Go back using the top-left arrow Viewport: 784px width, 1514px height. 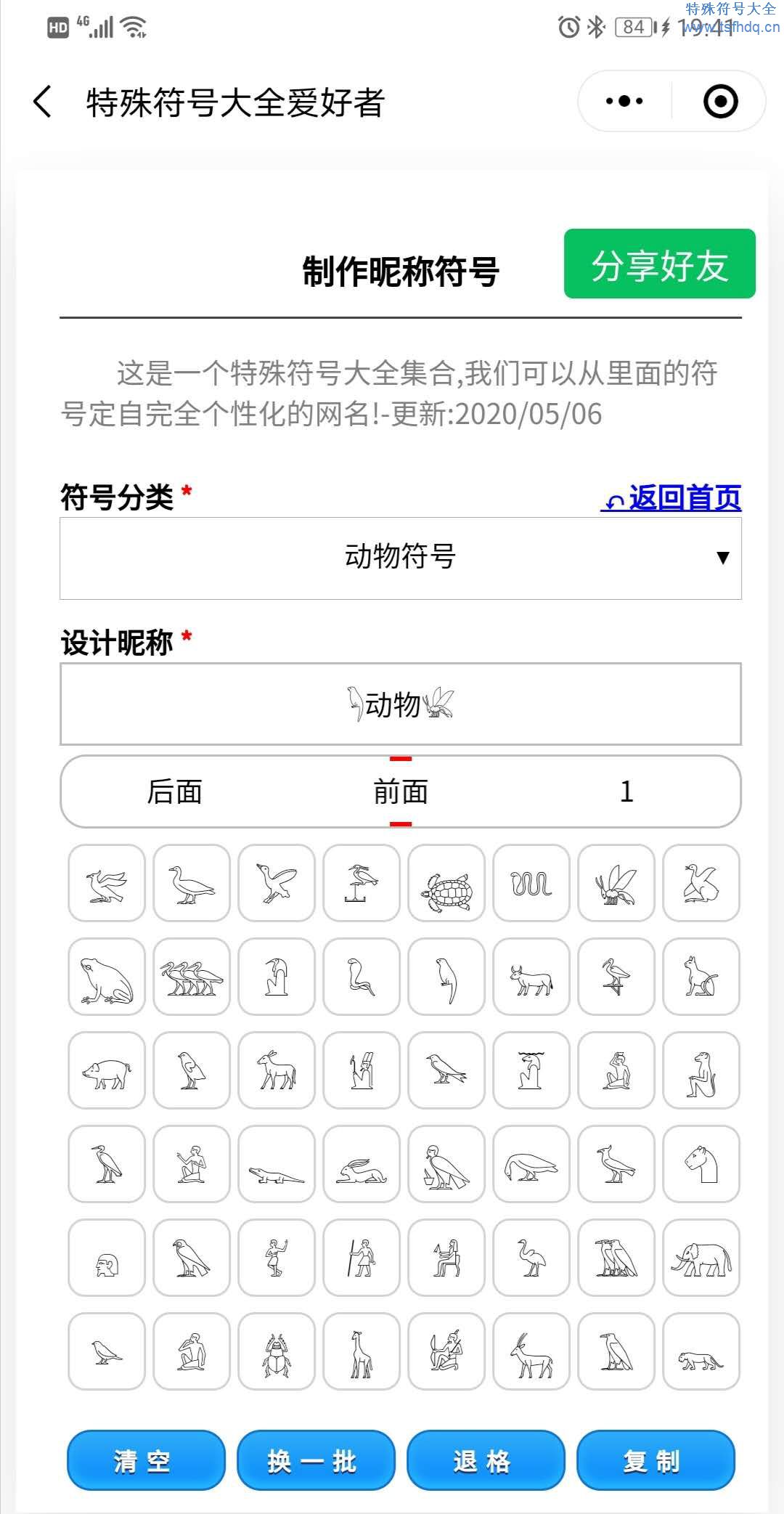(44, 102)
